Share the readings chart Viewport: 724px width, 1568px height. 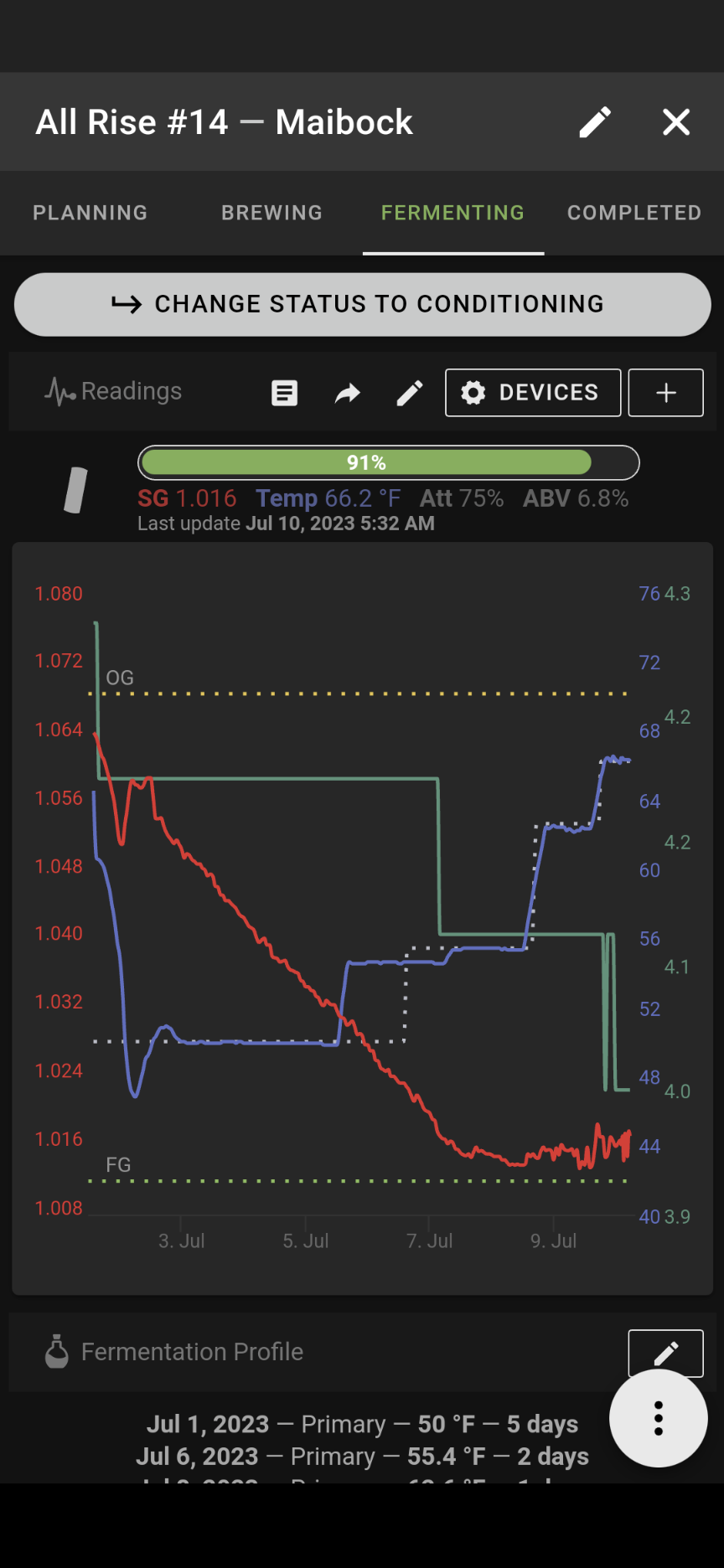point(347,393)
